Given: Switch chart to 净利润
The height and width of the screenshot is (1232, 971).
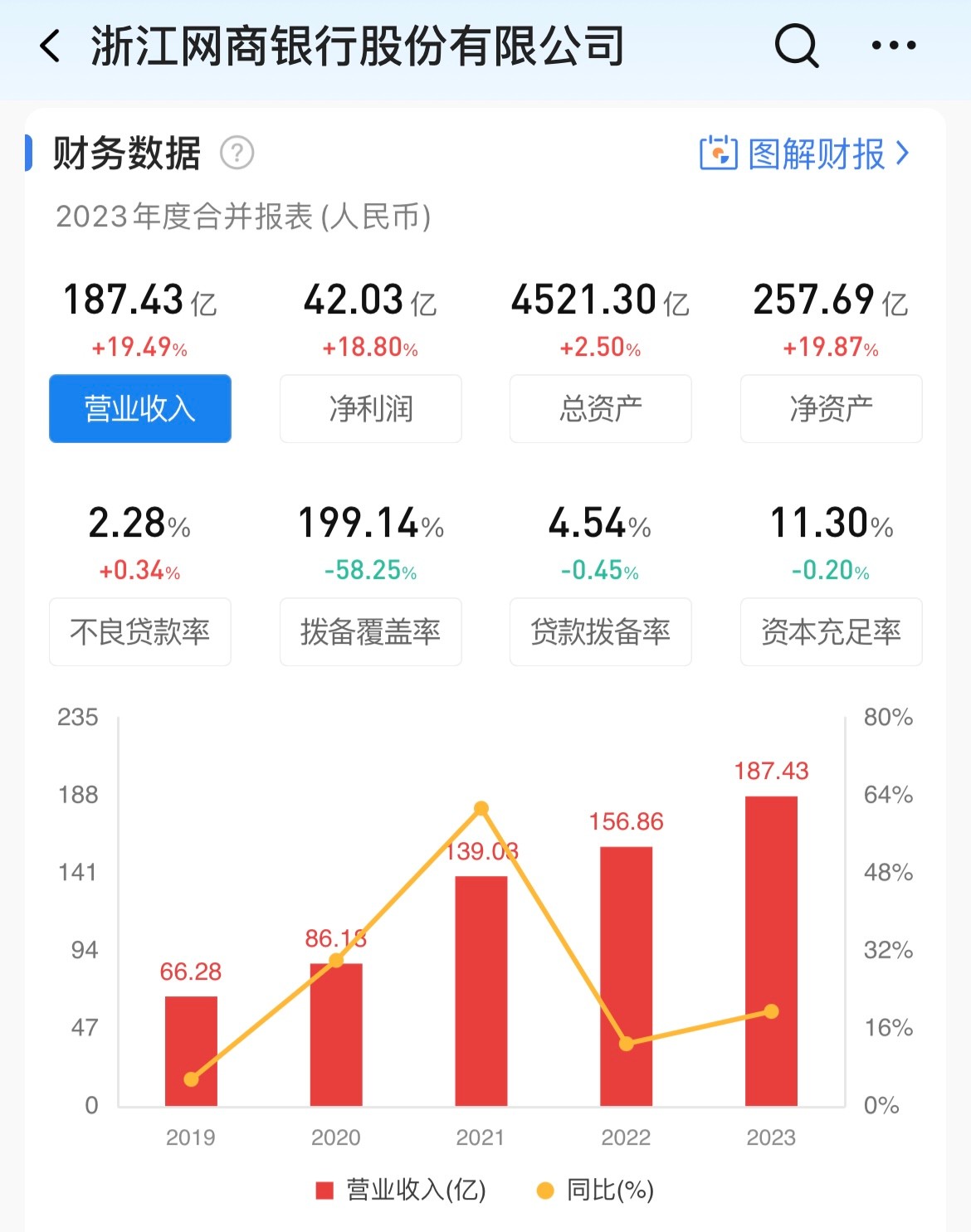Looking at the screenshot, I should point(370,408).
